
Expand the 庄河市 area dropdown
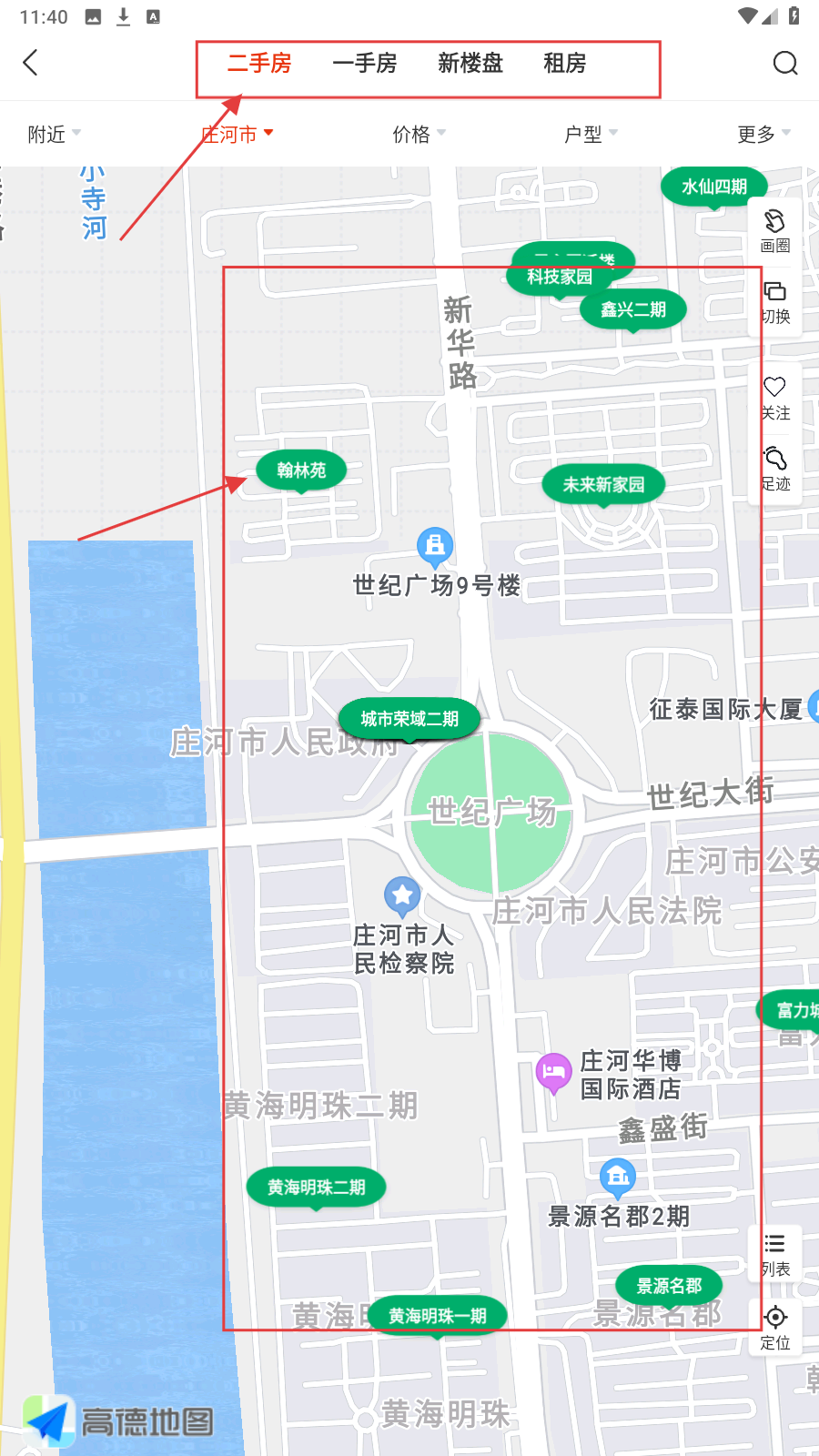pyautogui.click(x=237, y=135)
